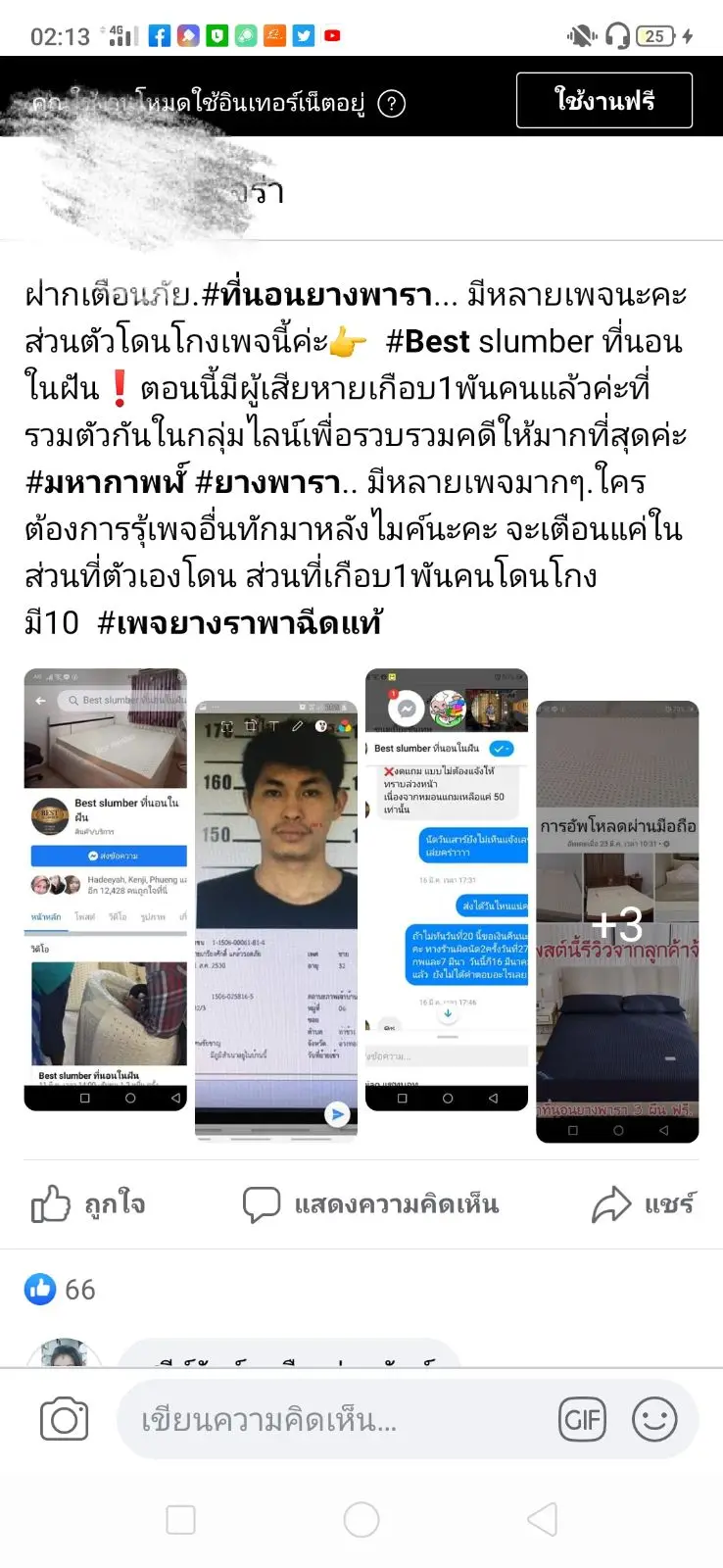Like this post with ถูกใจ
723x1568 pixels.
[88, 1203]
